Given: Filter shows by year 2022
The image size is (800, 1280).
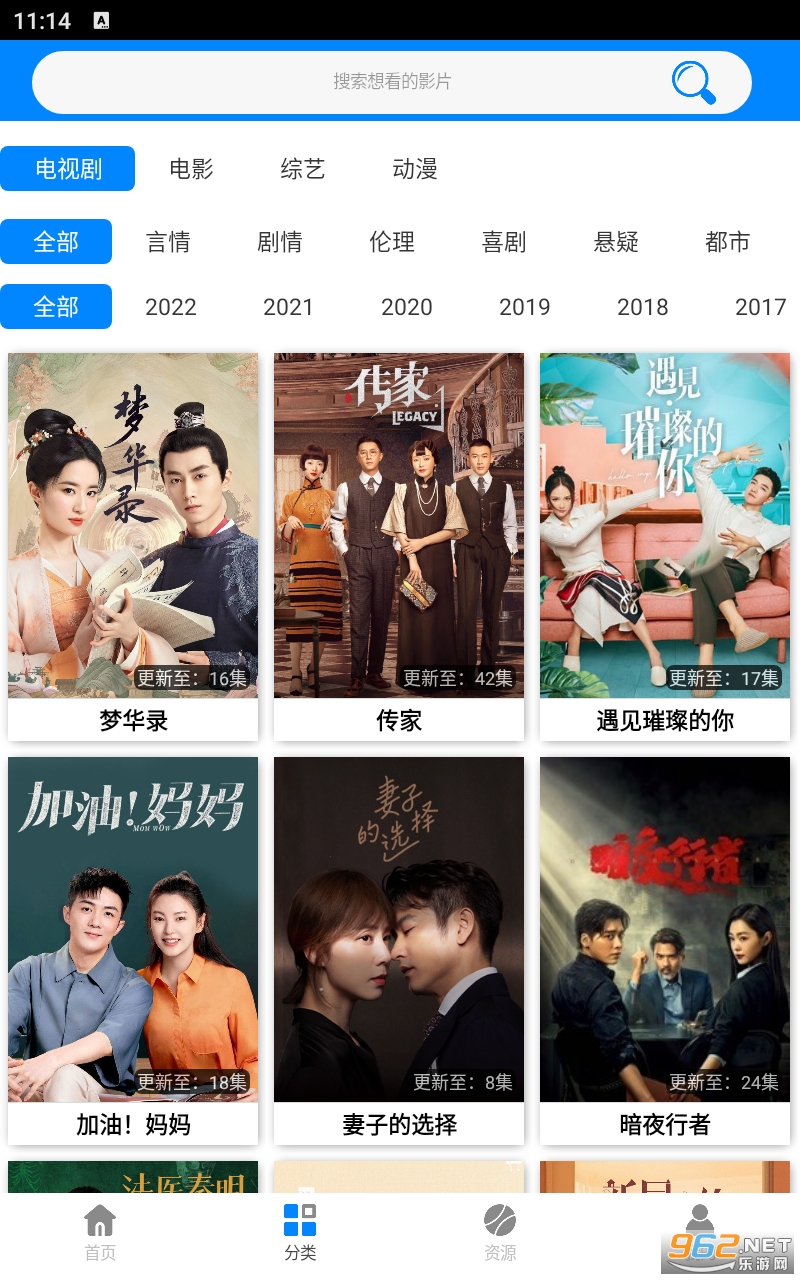Looking at the screenshot, I should (x=171, y=307).
